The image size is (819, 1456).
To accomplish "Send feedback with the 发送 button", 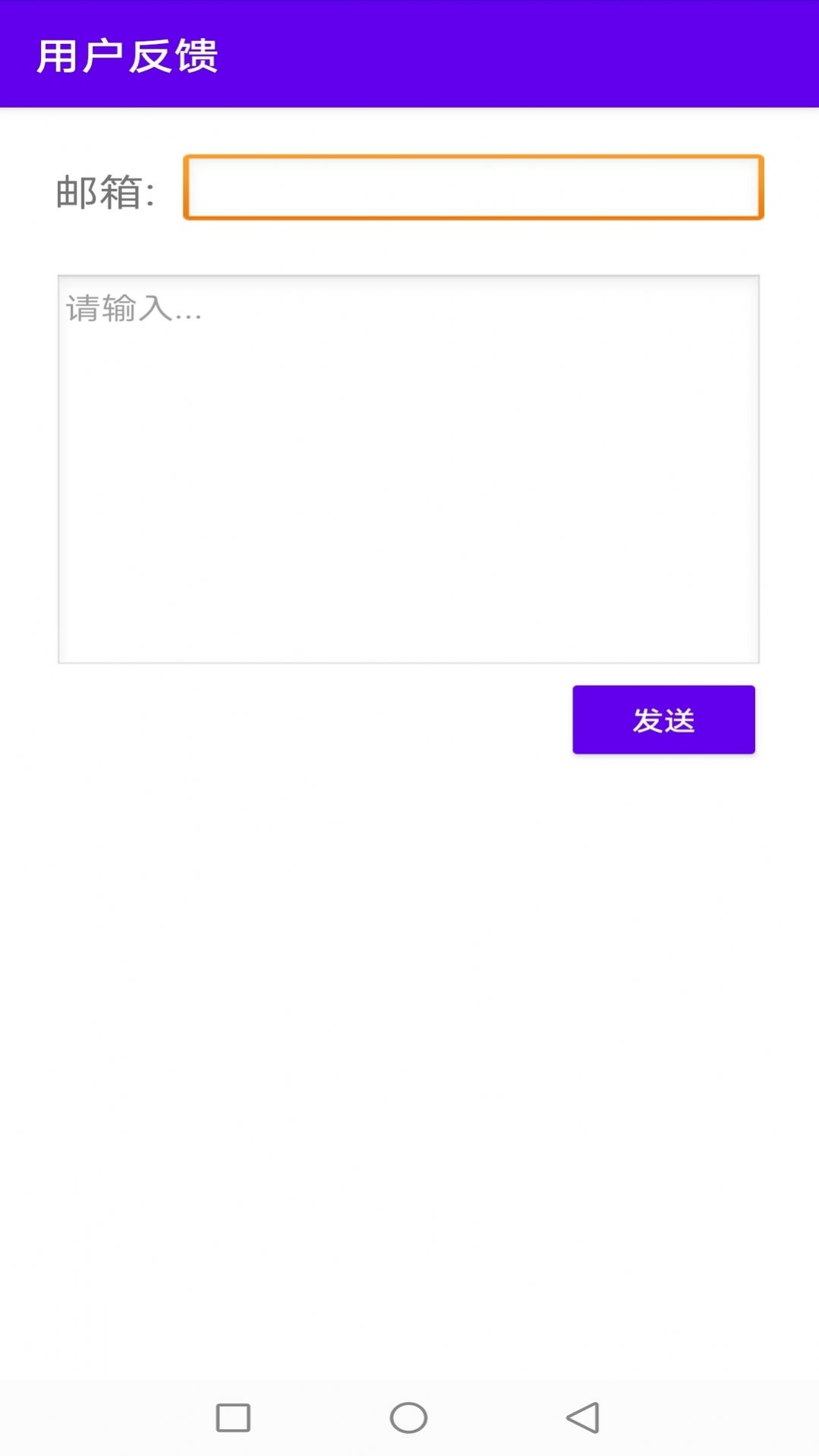I will (x=663, y=719).
